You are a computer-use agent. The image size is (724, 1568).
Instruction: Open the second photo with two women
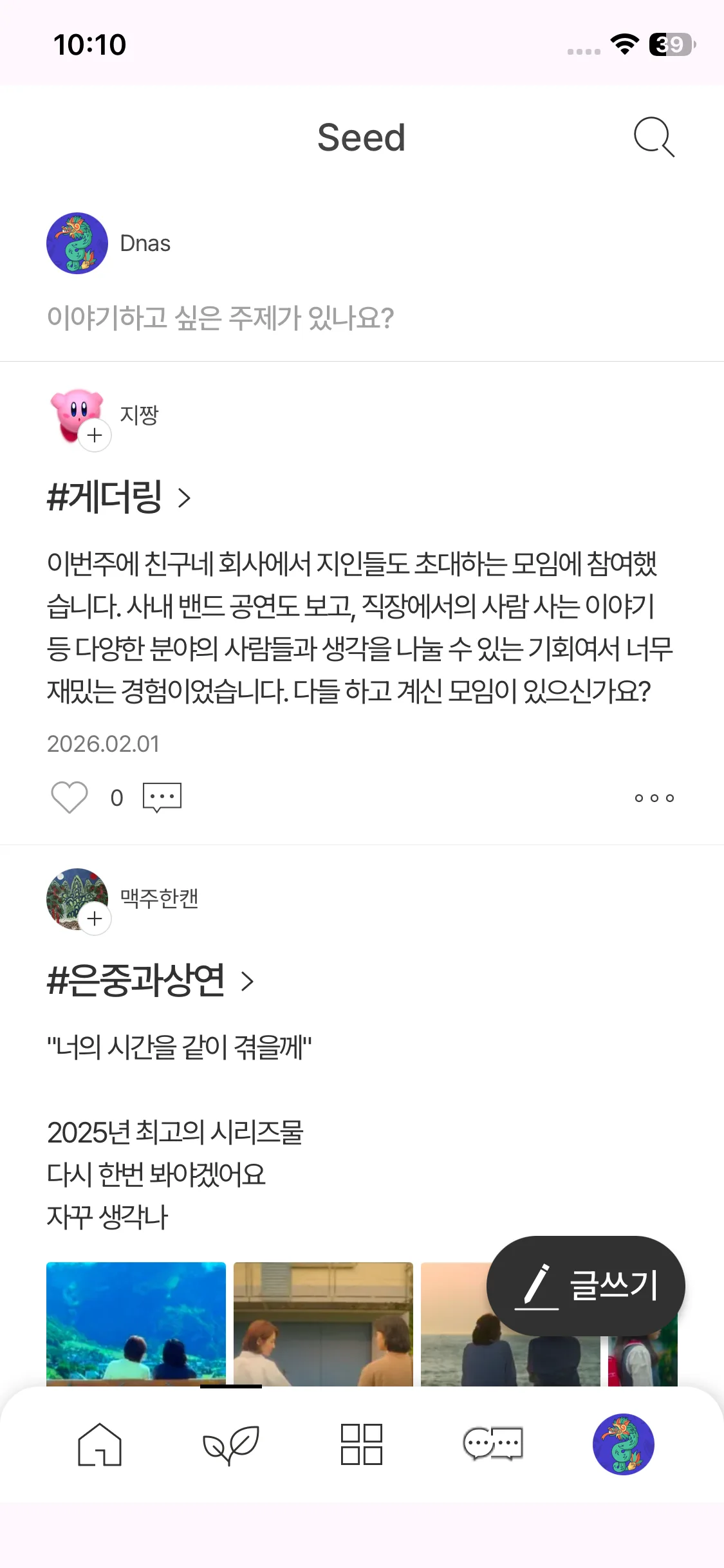click(323, 1323)
